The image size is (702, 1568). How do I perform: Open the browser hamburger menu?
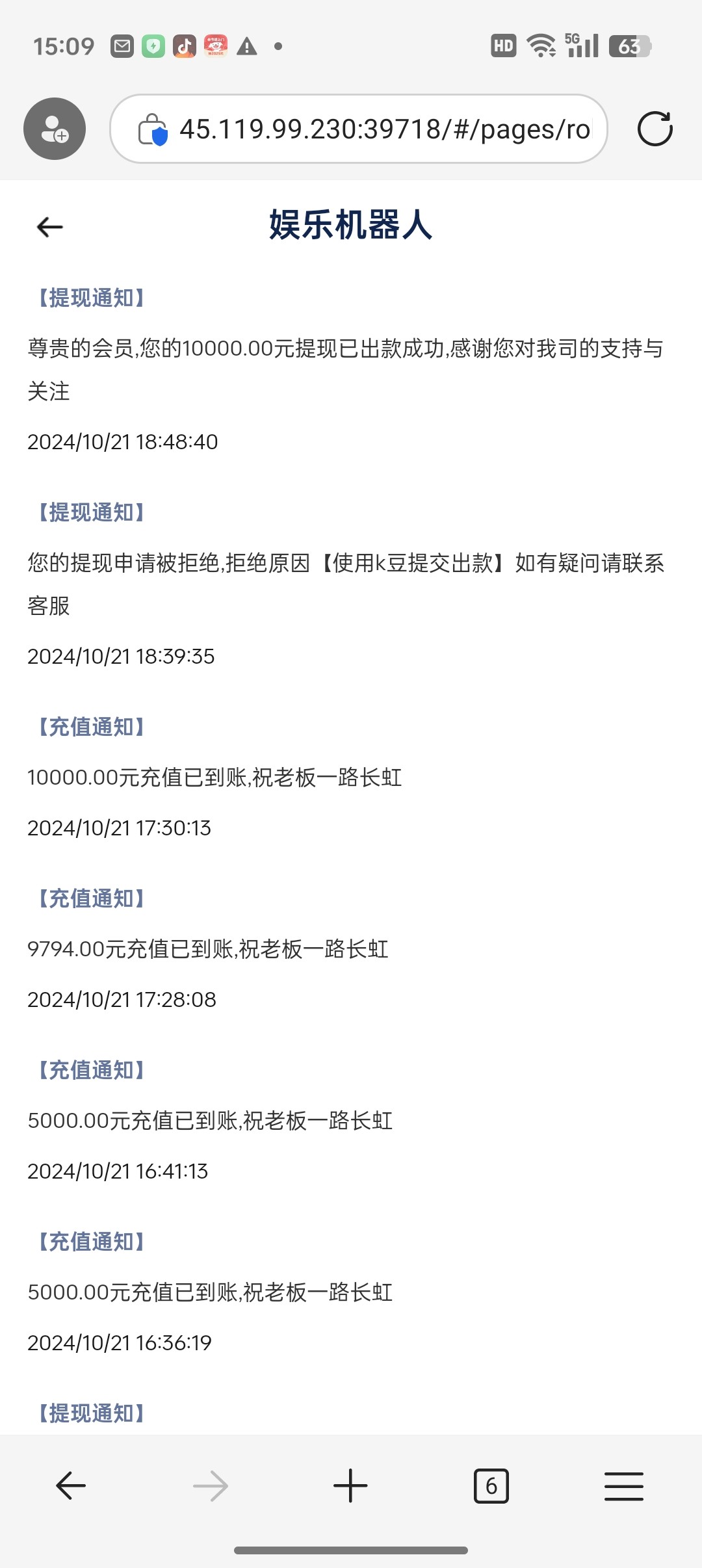[x=623, y=1486]
